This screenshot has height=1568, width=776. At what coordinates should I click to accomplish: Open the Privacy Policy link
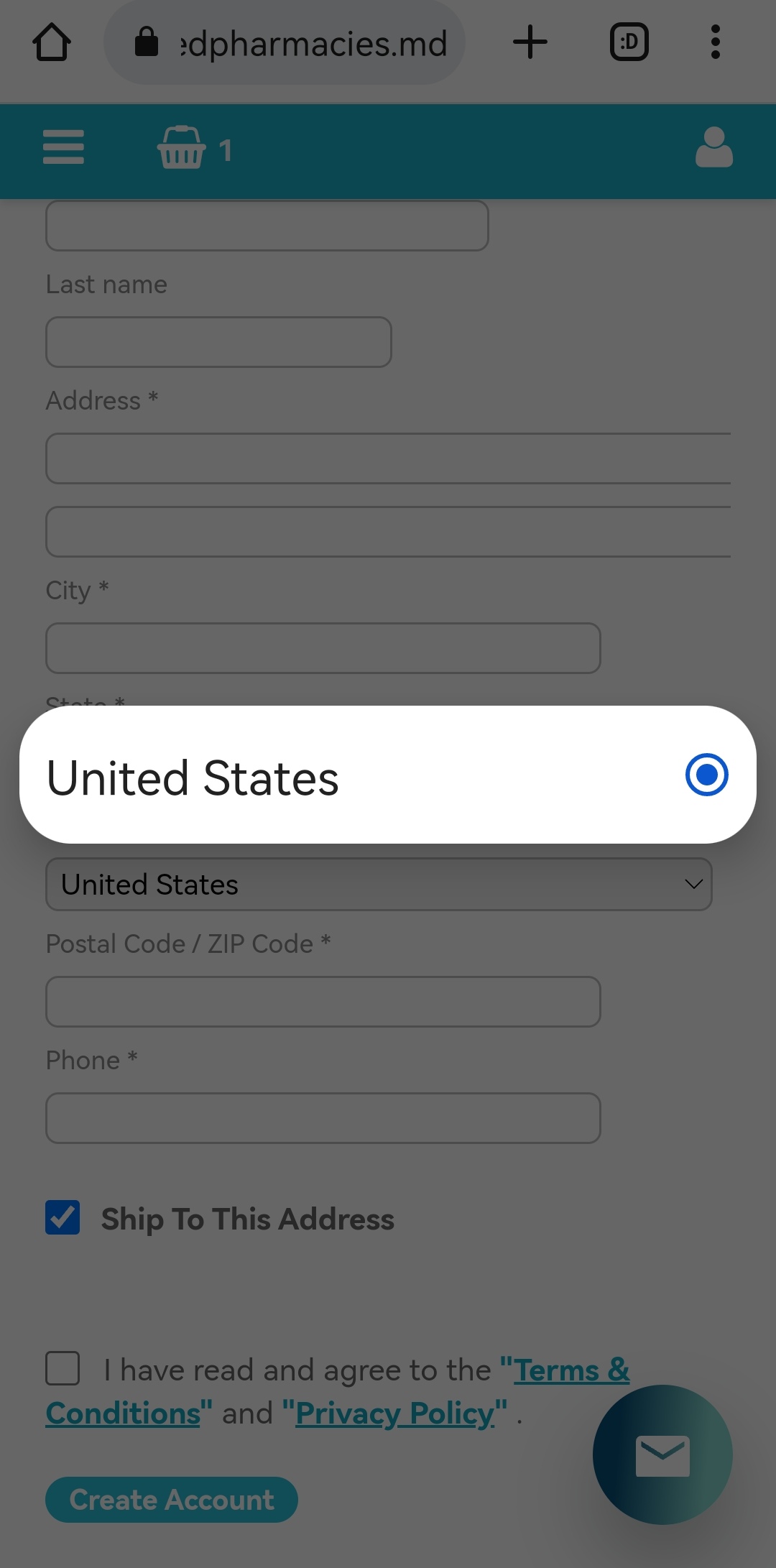coord(394,1413)
